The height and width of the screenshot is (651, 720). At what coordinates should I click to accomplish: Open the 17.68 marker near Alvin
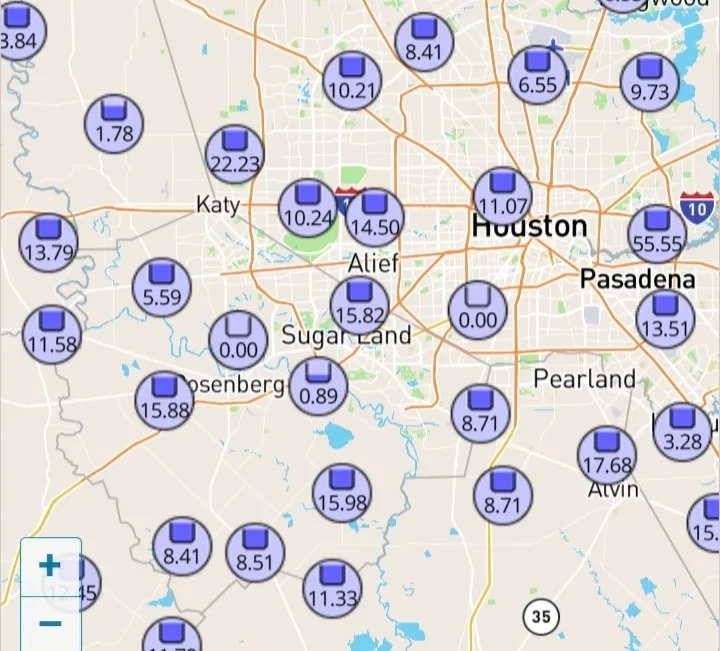[607, 455]
